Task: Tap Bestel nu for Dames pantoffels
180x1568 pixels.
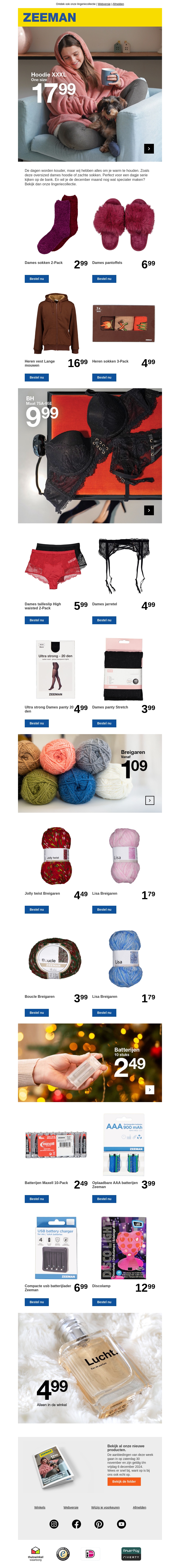Action: coord(104,279)
